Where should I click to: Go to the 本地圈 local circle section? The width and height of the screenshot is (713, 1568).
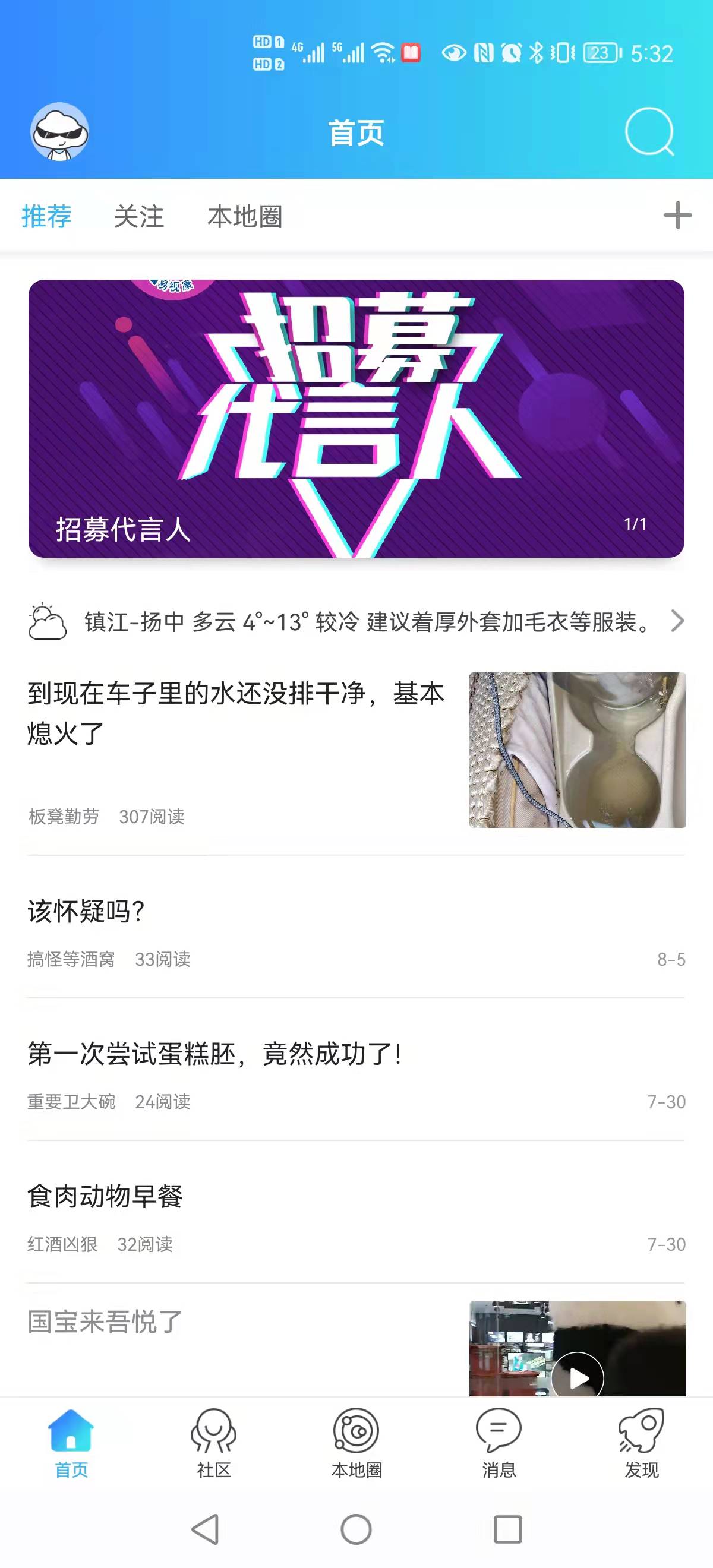(x=356, y=1452)
